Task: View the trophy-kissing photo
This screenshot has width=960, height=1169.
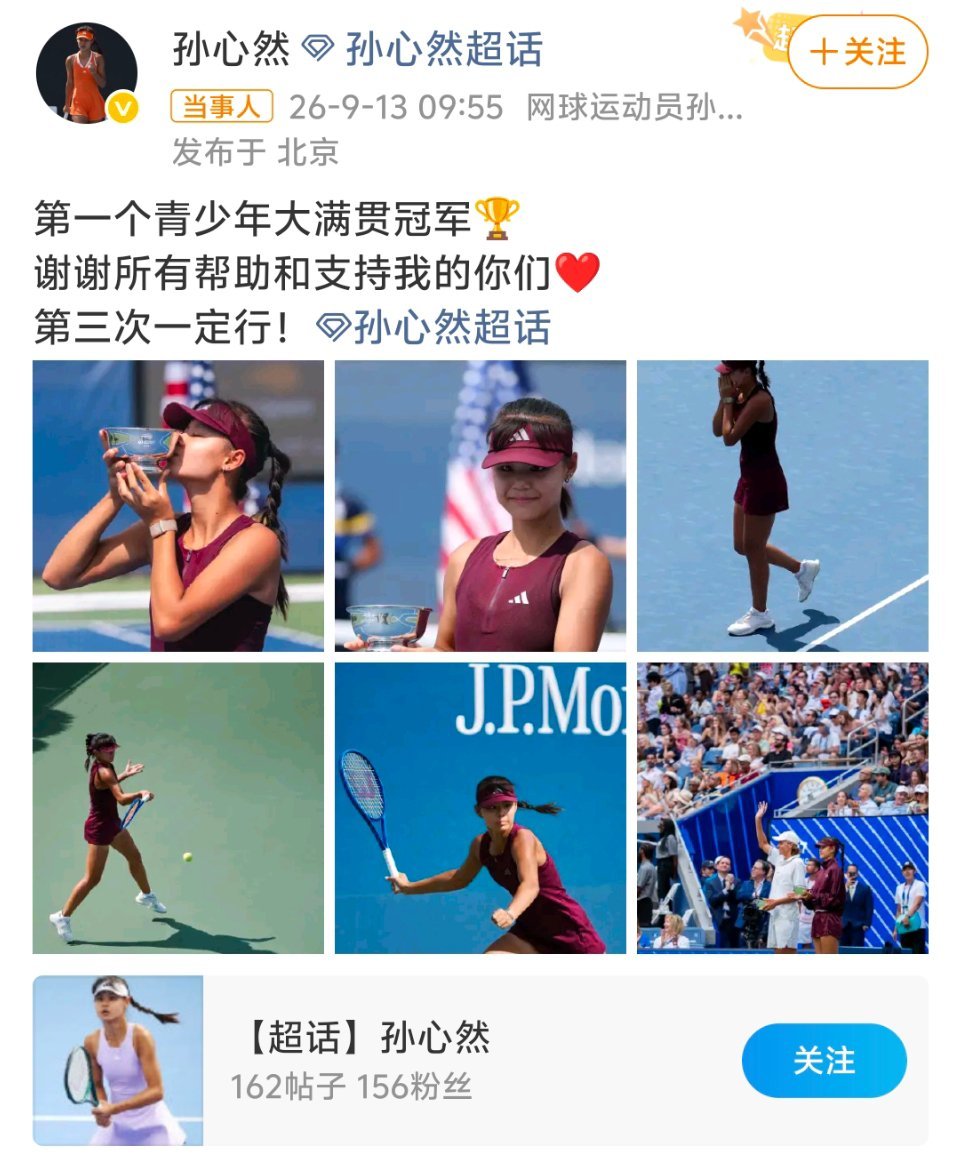Action: (x=178, y=506)
